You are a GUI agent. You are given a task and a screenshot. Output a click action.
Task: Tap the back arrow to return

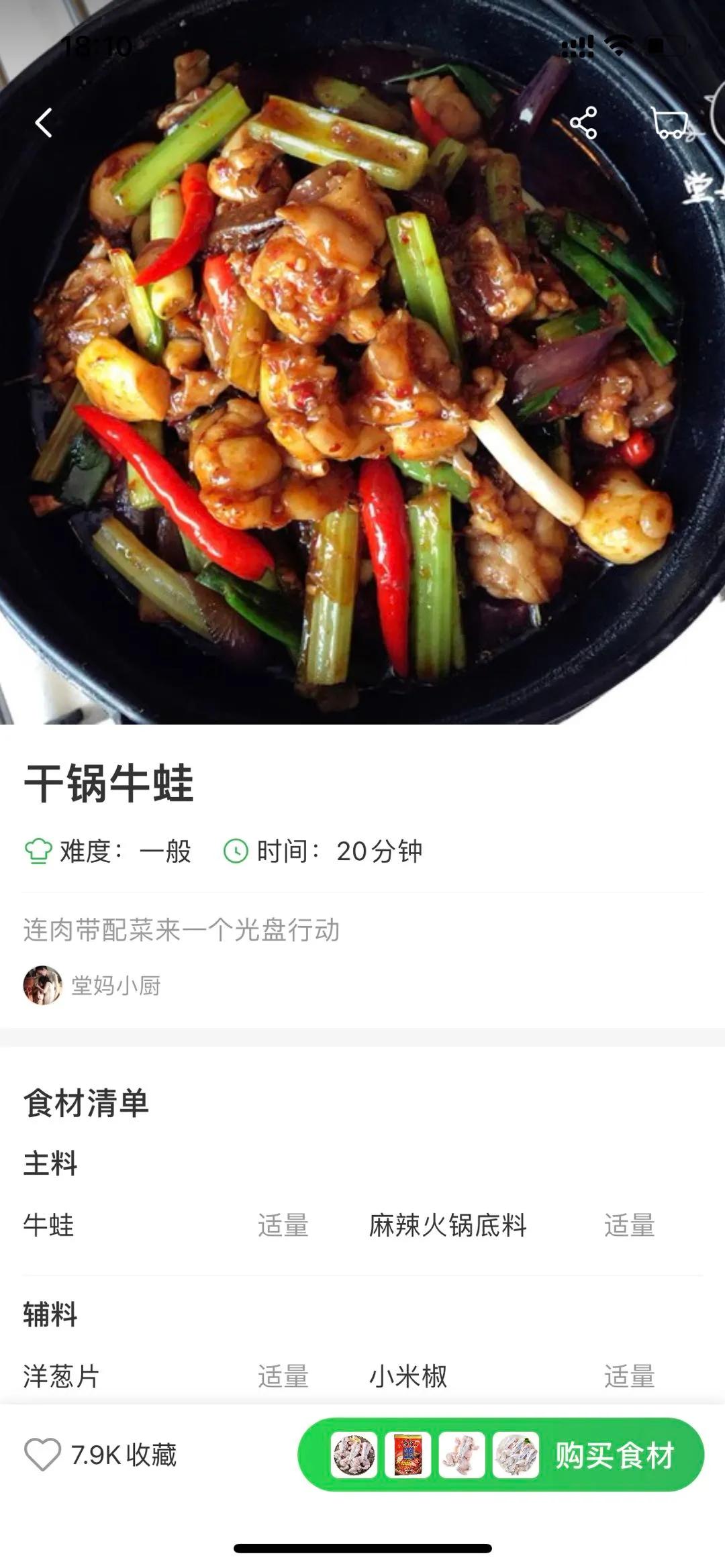point(43,121)
